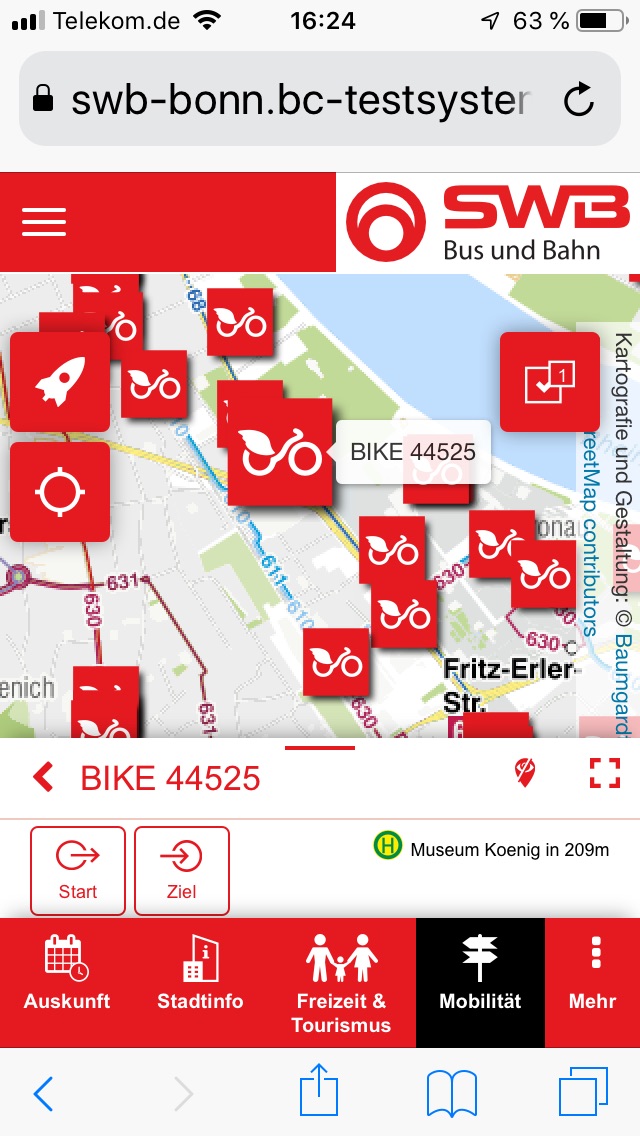Image resolution: width=640 pixels, height=1136 pixels.
Task: Open Safari bookmarks
Action: [451, 1093]
